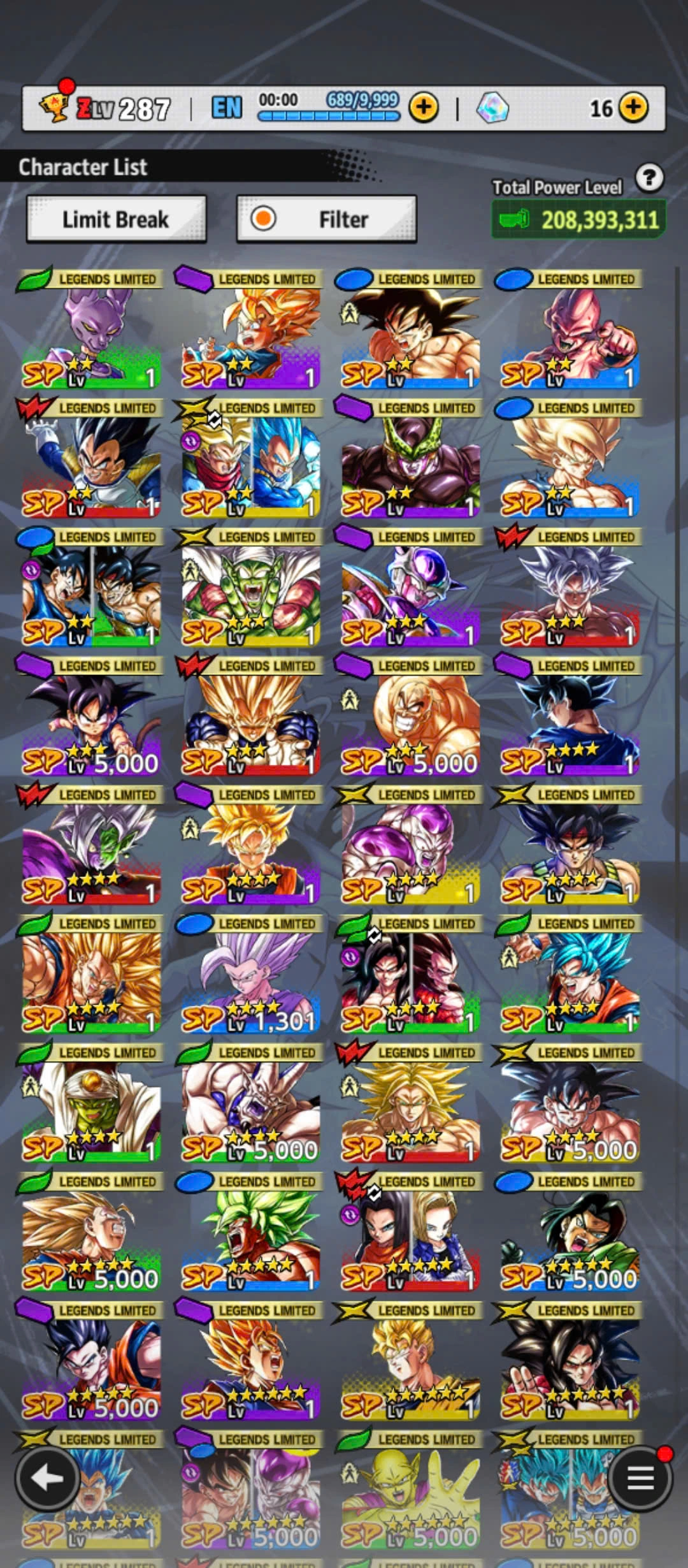Screen dimensions: 688x1568
Task: Add energy with the plus icon
Action: pyautogui.click(x=424, y=107)
